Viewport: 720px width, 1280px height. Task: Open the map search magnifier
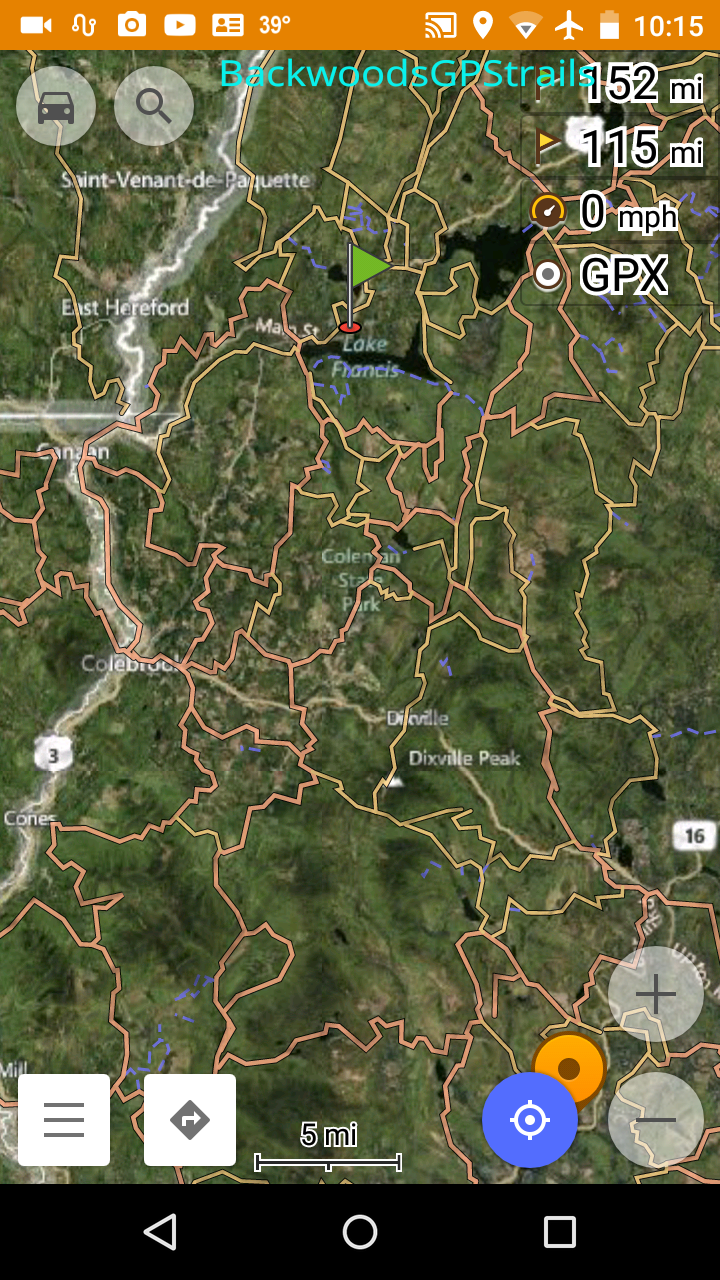pyautogui.click(x=154, y=106)
